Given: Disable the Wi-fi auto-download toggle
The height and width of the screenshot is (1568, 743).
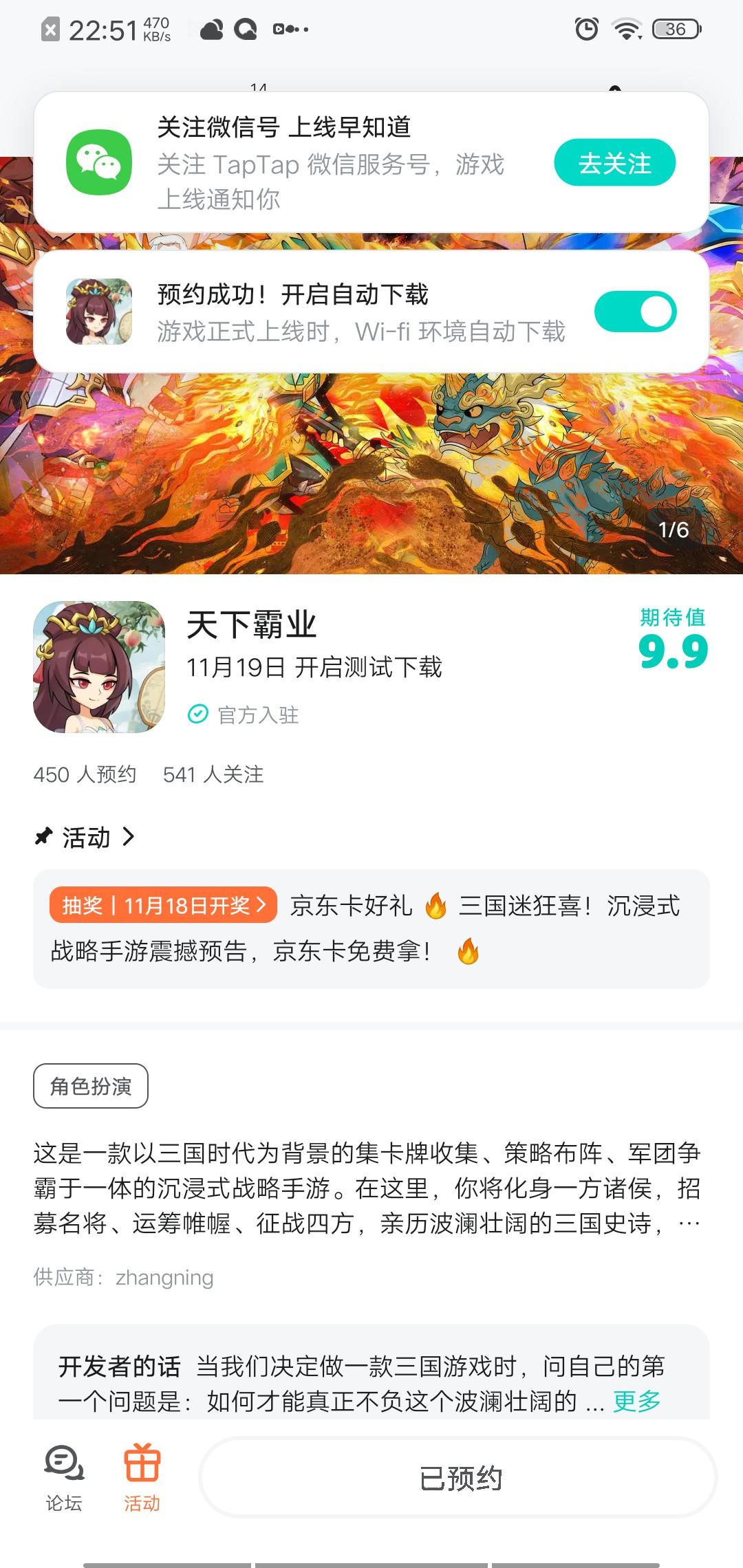Looking at the screenshot, I should 636,311.
